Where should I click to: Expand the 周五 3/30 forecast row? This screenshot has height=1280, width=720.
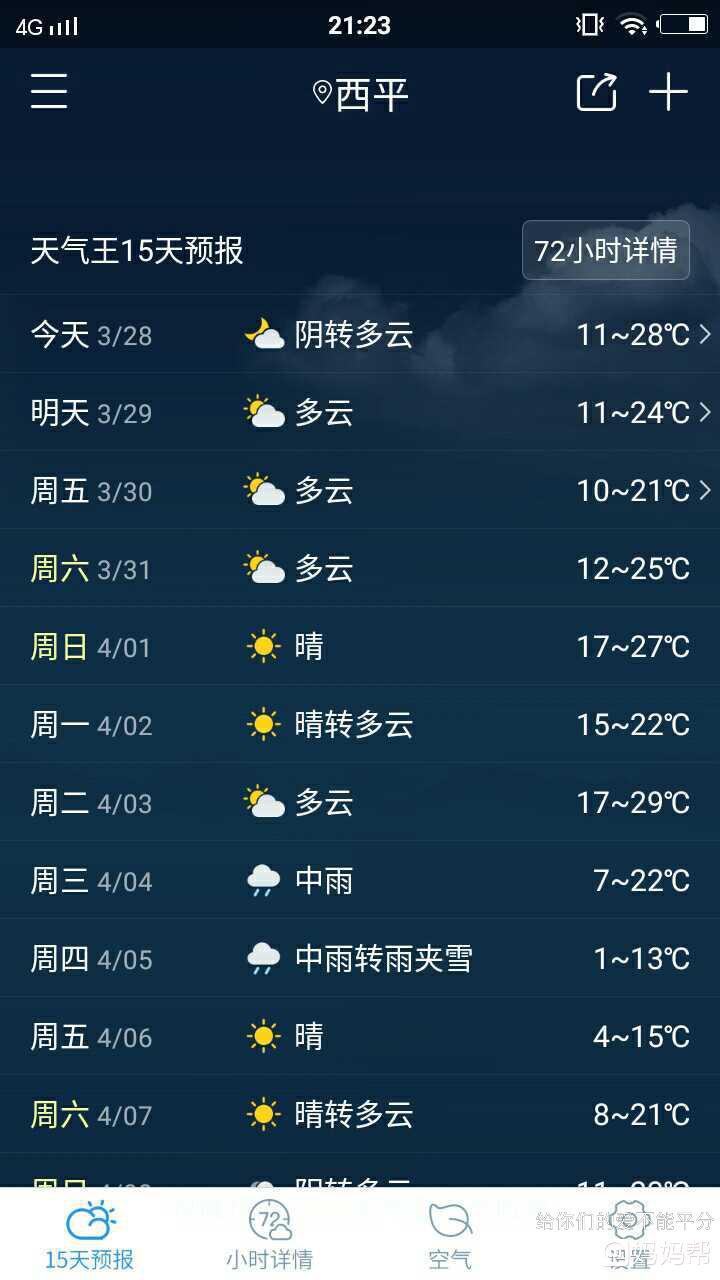(360, 490)
